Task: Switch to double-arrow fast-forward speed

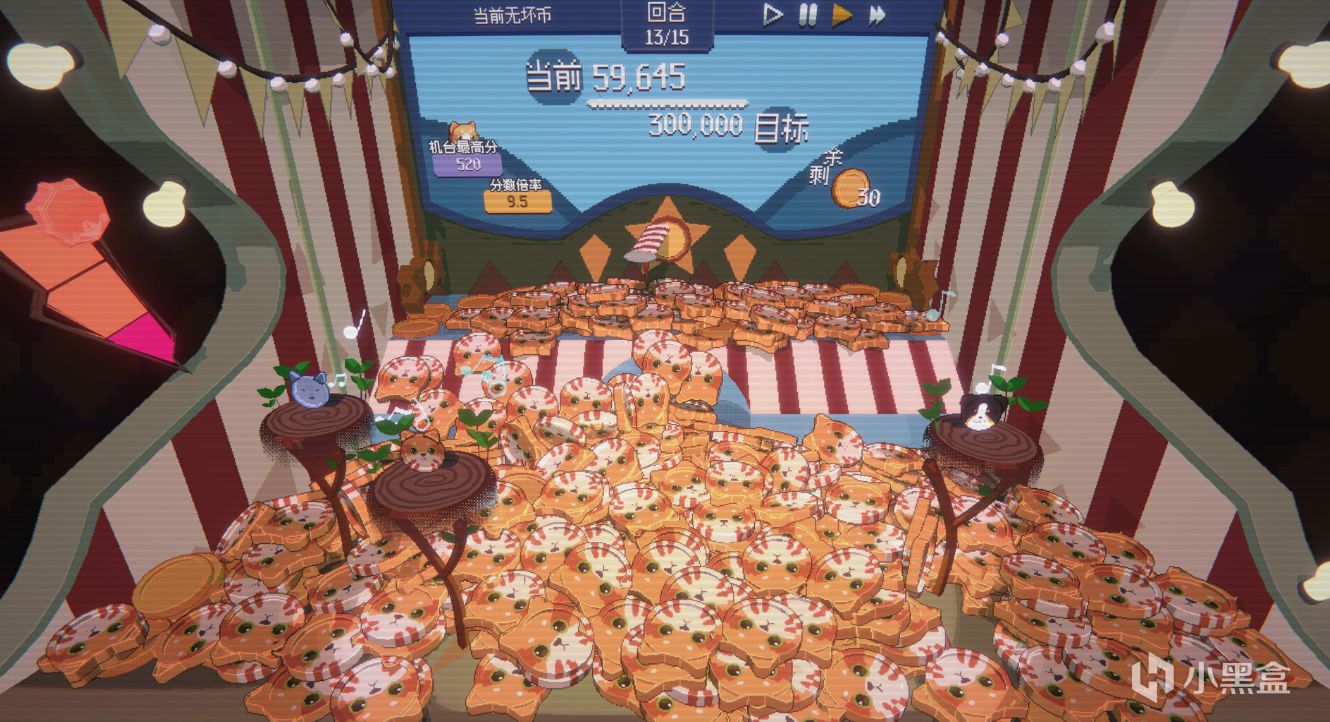Action: coord(877,14)
